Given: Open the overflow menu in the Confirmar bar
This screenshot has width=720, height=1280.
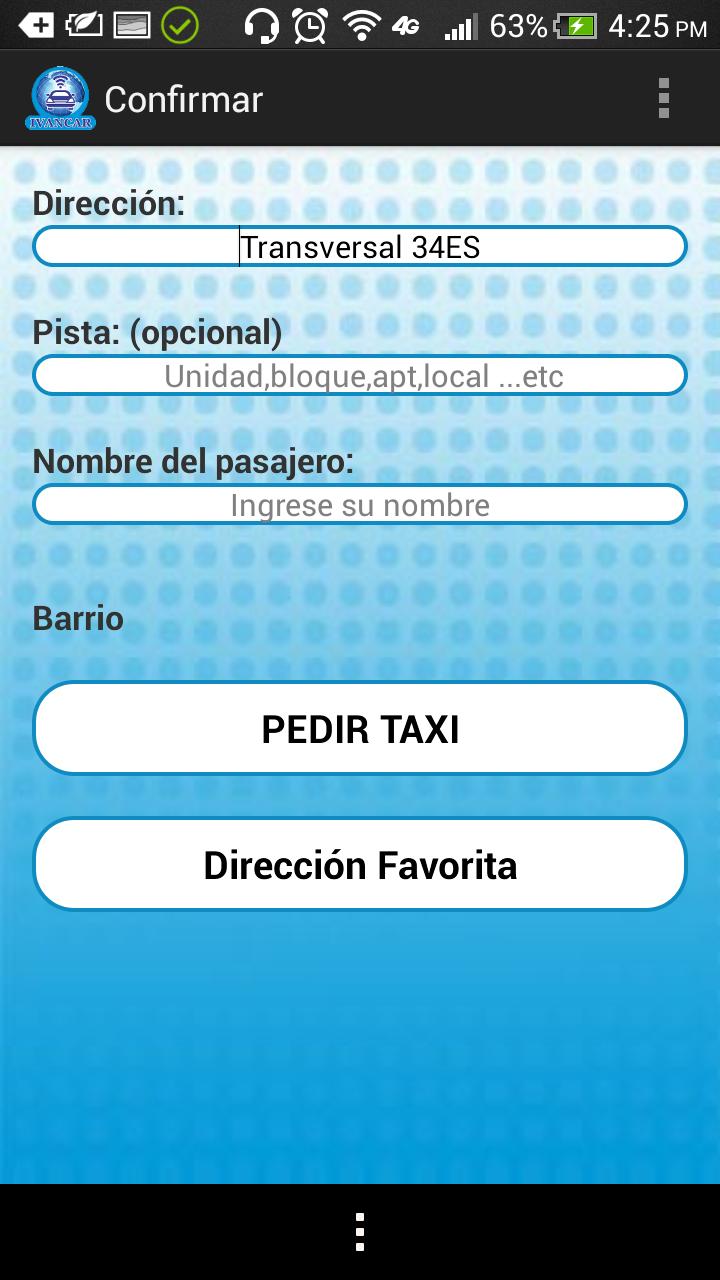Looking at the screenshot, I should pyautogui.click(x=662, y=97).
